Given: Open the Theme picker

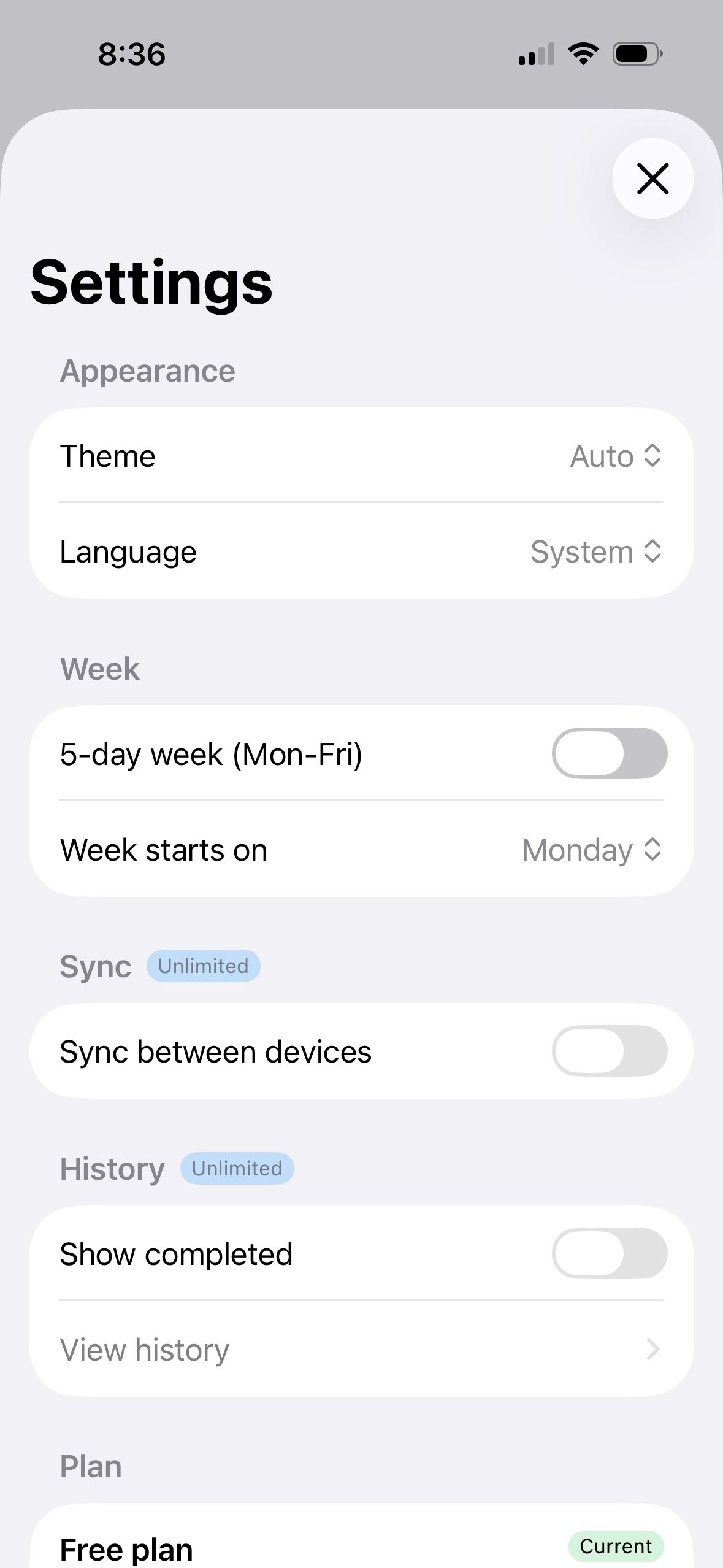Looking at the screenshot, I should pos(615,456).
